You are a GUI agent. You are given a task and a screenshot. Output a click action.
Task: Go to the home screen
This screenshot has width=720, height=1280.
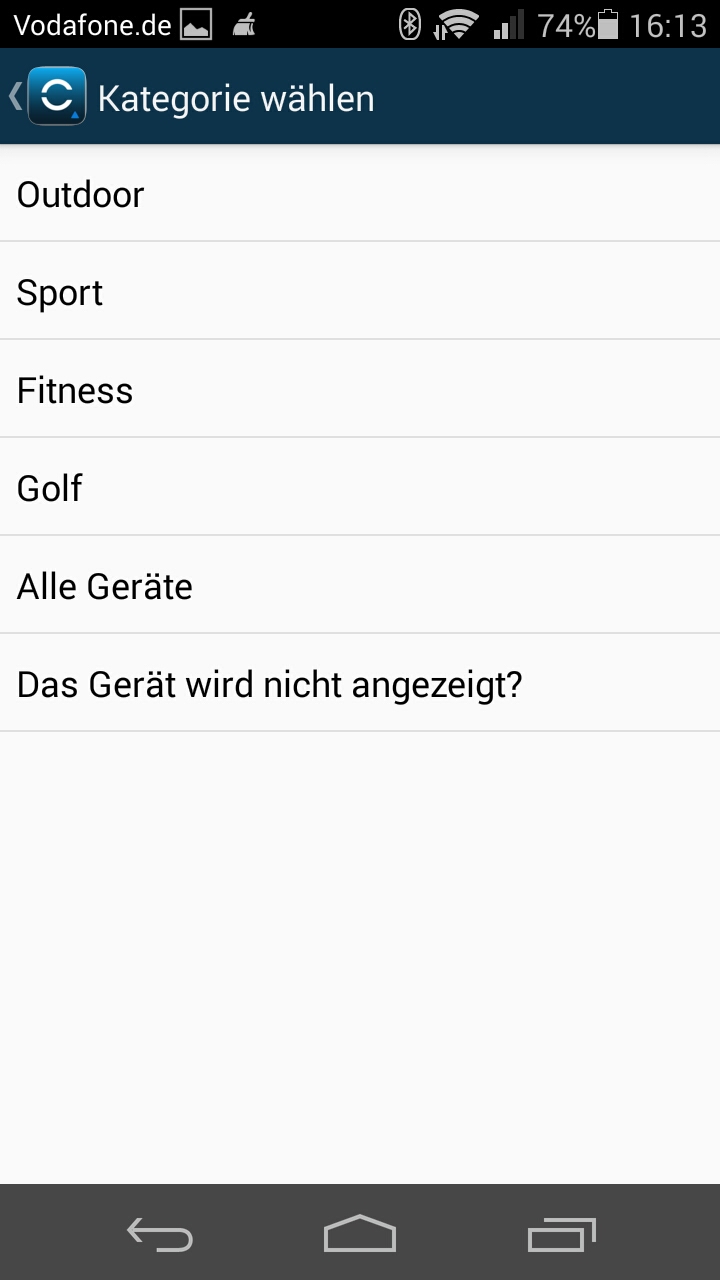(x=360, y=1235)
